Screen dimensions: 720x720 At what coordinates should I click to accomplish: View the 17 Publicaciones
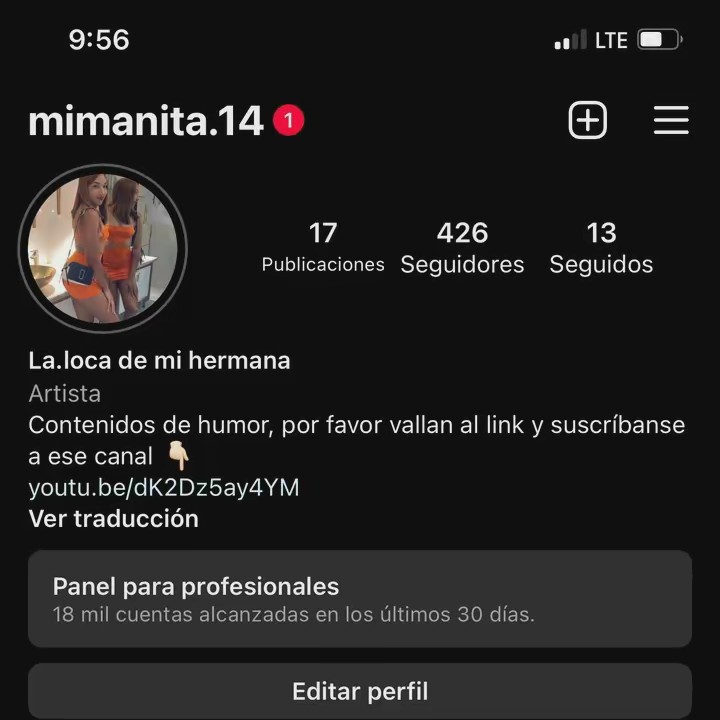(x=323, y=247)
